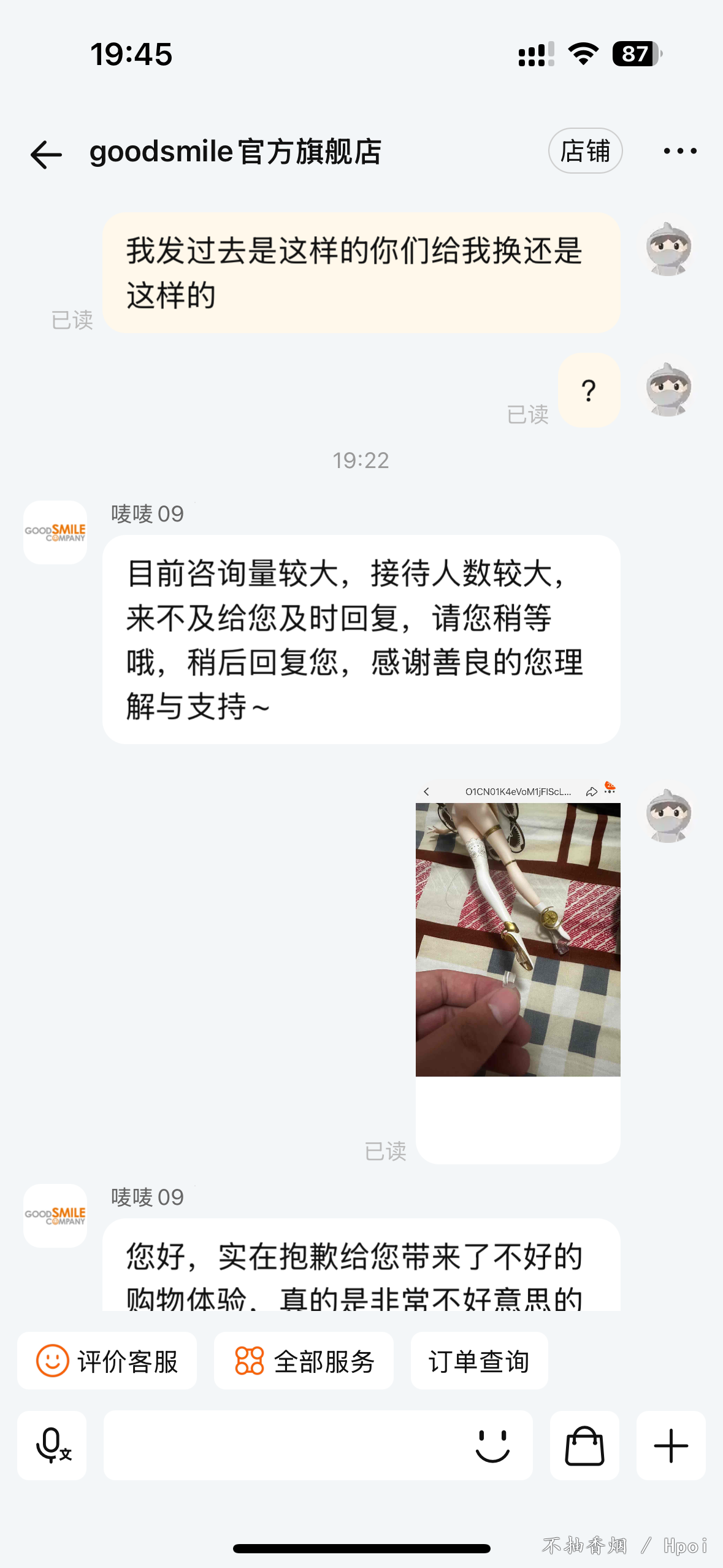Tap the back chevron in the image preview header
This screenshot has width=723, height=1568.
pos(427,791)
